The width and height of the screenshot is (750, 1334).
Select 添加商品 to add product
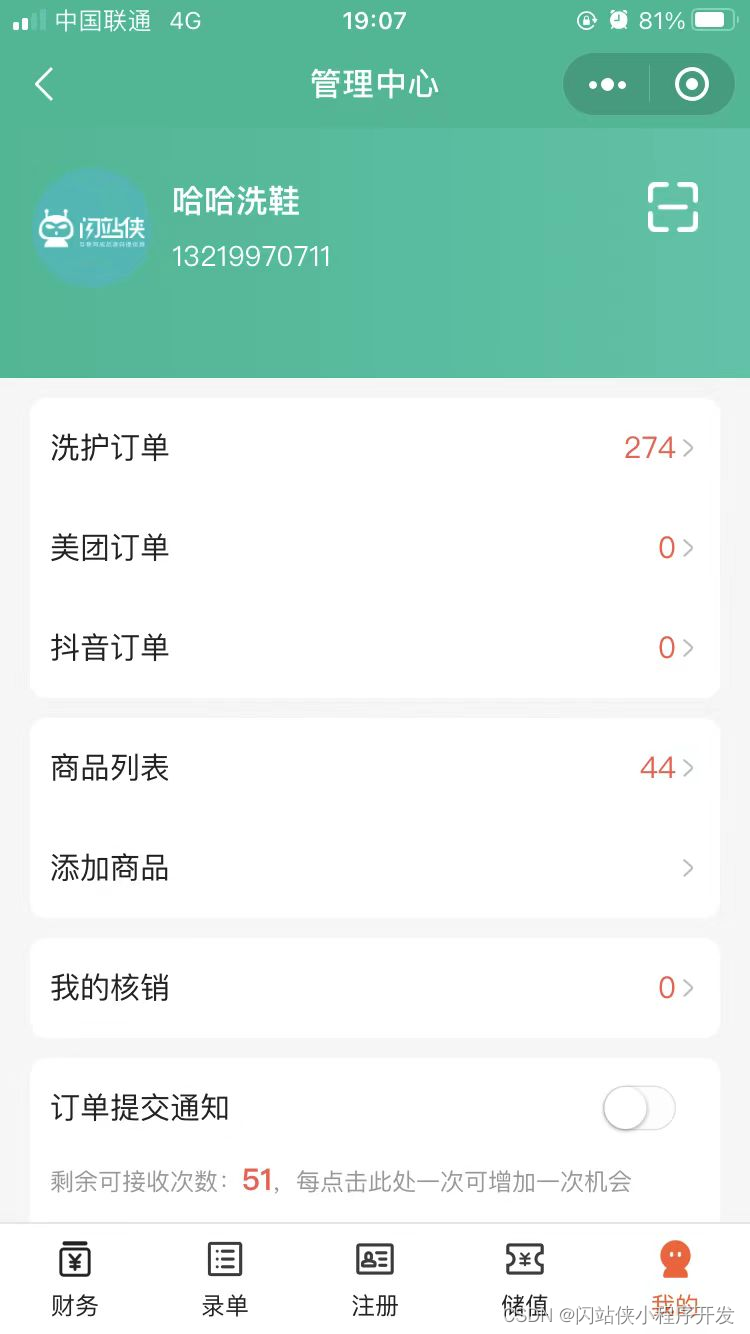(375, 868)
